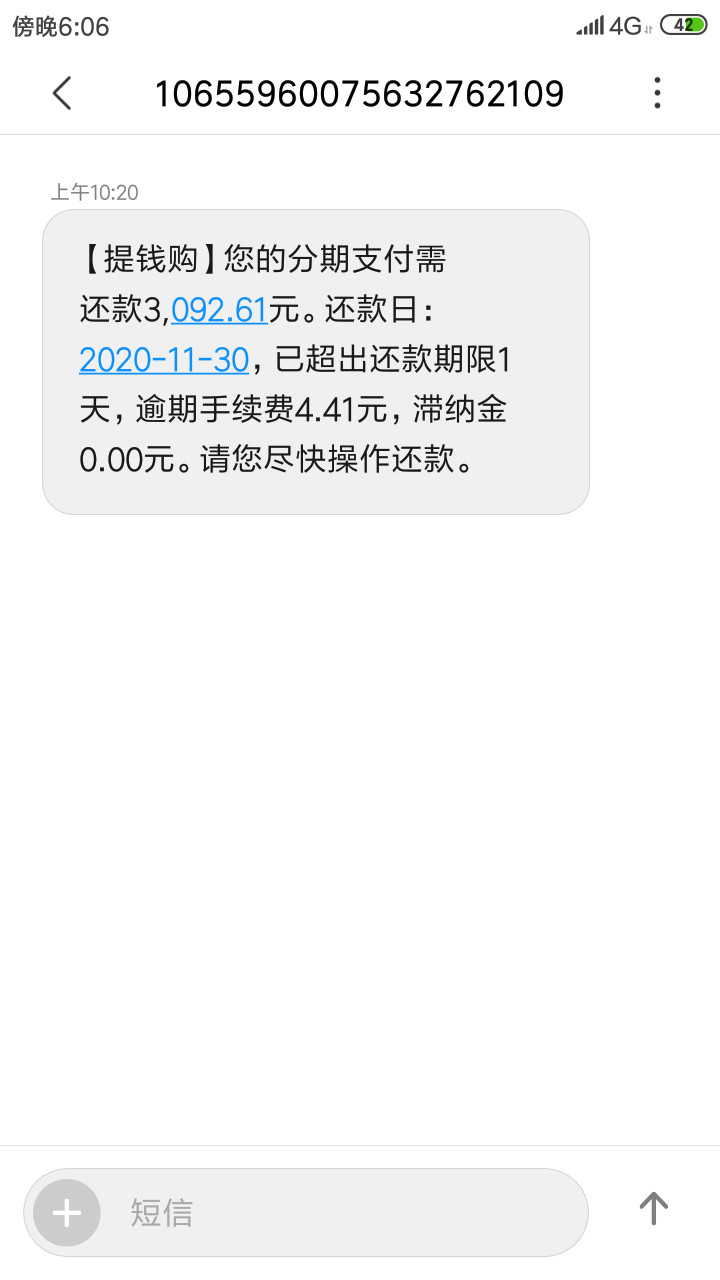
Task: Open the date link 2020-11-30
Action: click(164, 359)
